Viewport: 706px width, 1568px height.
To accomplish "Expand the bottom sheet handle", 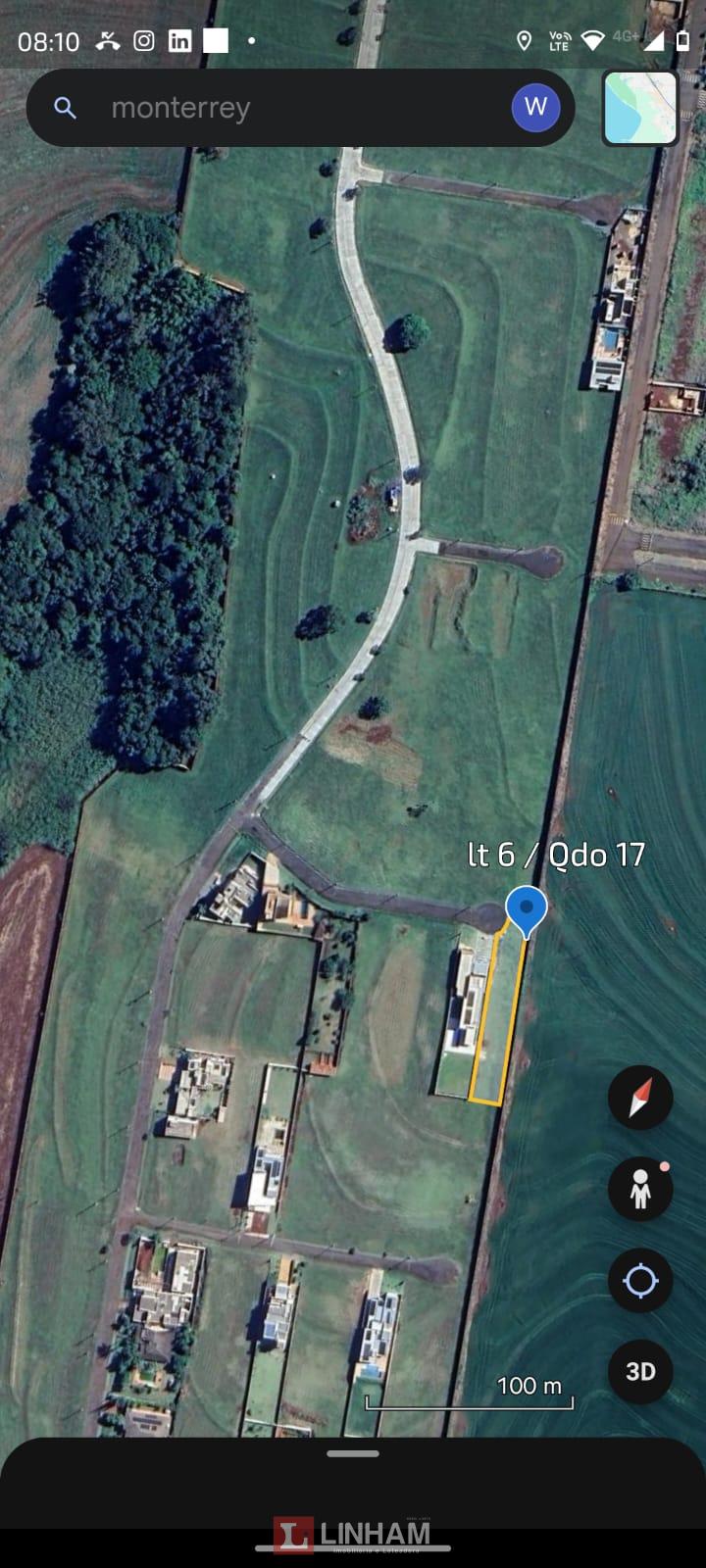I will [x=353, y=1453].
